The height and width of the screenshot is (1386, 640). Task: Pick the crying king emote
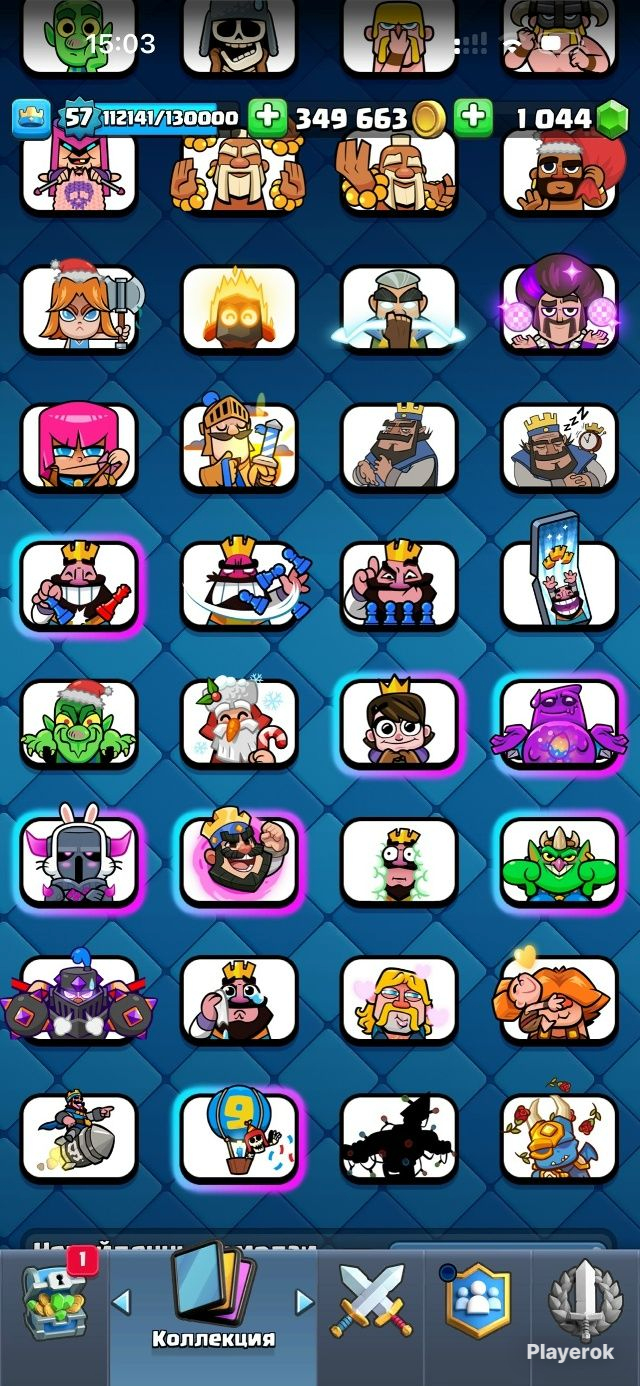coord(238,1000)
